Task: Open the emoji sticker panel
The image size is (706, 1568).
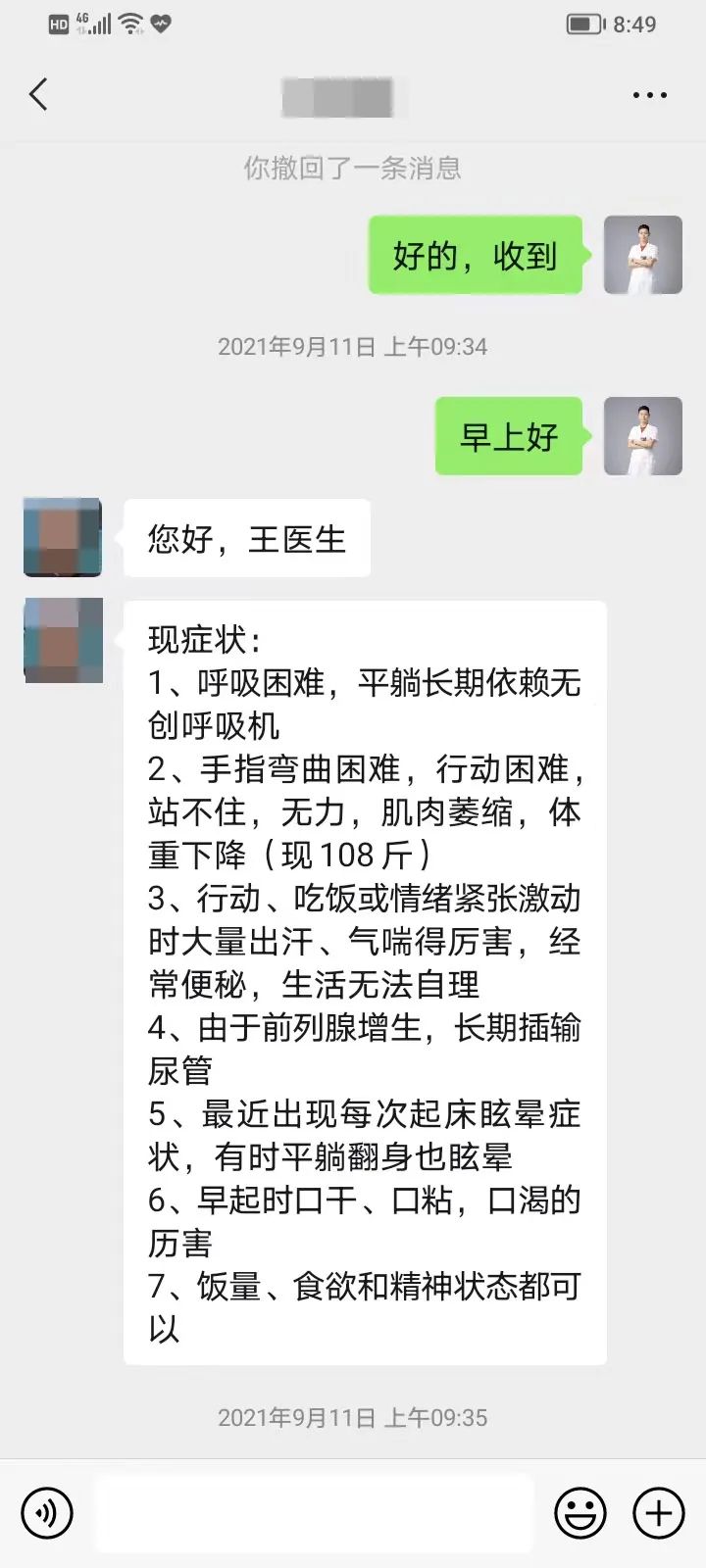Action: pyautogui.click(x=580, y=1512)
